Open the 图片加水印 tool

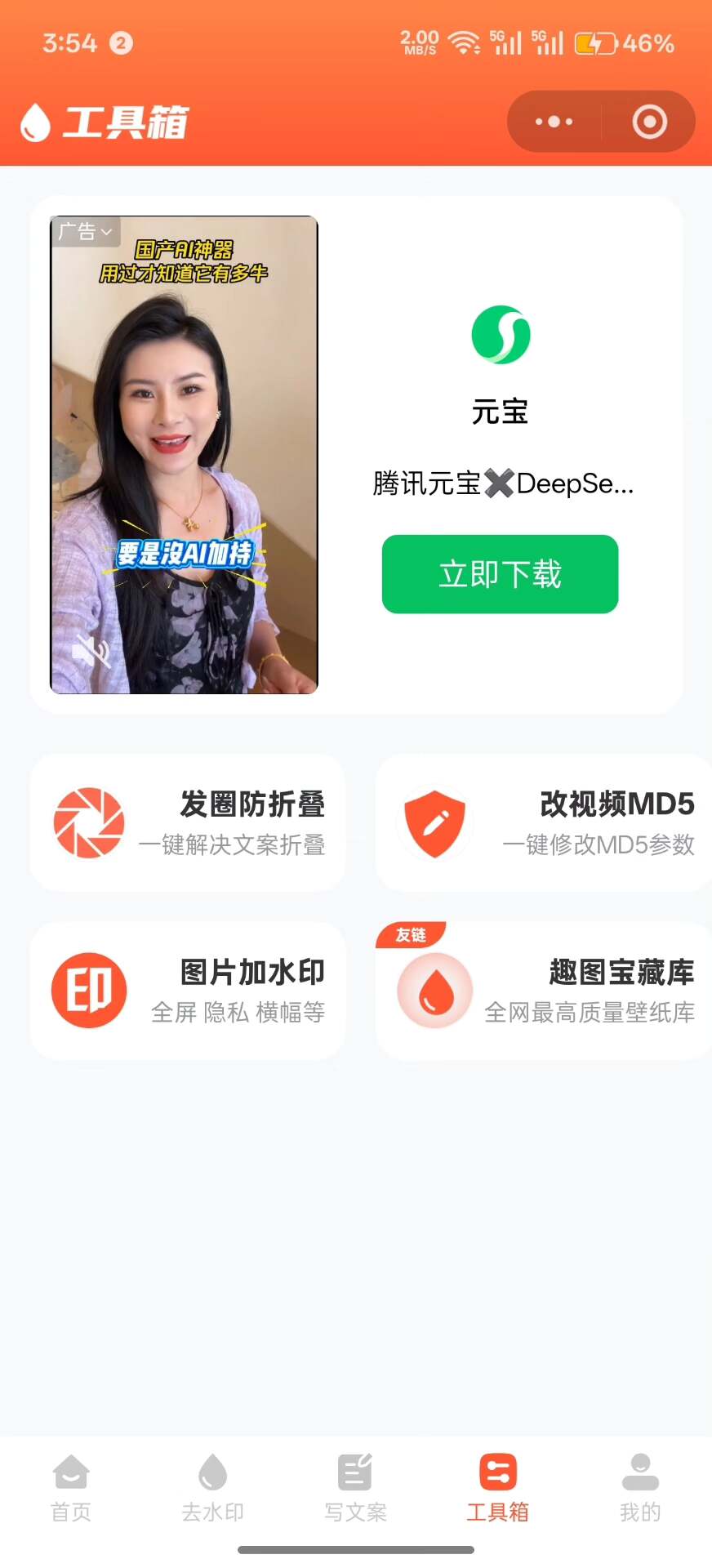[188, 991]
